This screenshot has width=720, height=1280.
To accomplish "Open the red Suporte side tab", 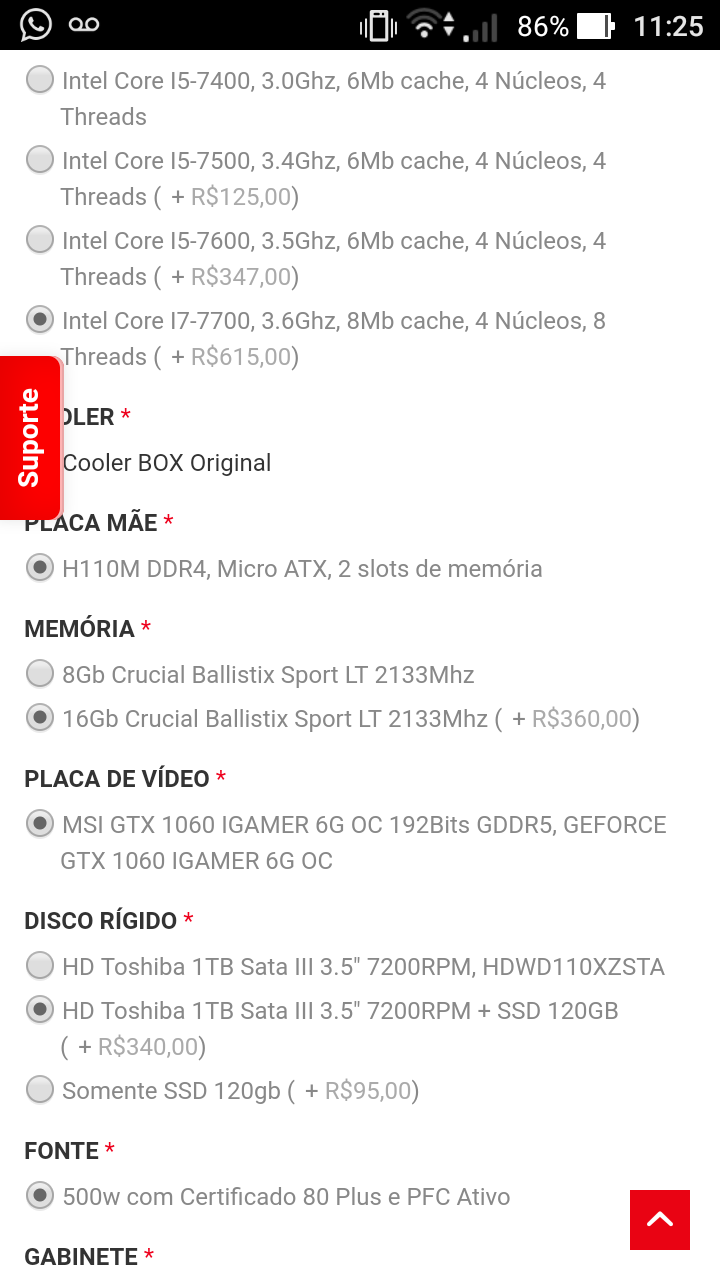I will (x=30, y=437).
